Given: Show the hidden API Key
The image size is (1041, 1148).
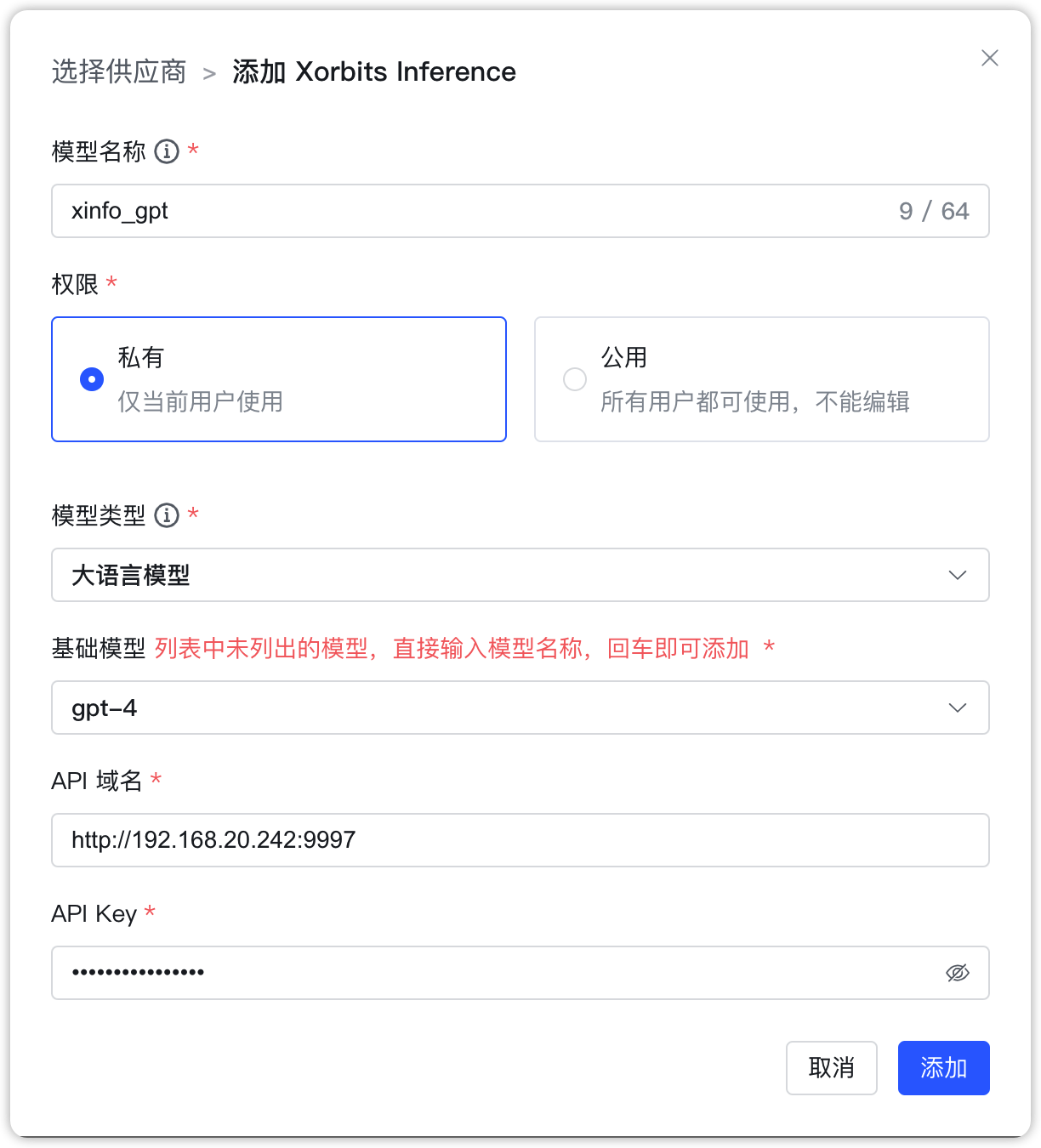Looking at the screenshot, I should 958,973.
